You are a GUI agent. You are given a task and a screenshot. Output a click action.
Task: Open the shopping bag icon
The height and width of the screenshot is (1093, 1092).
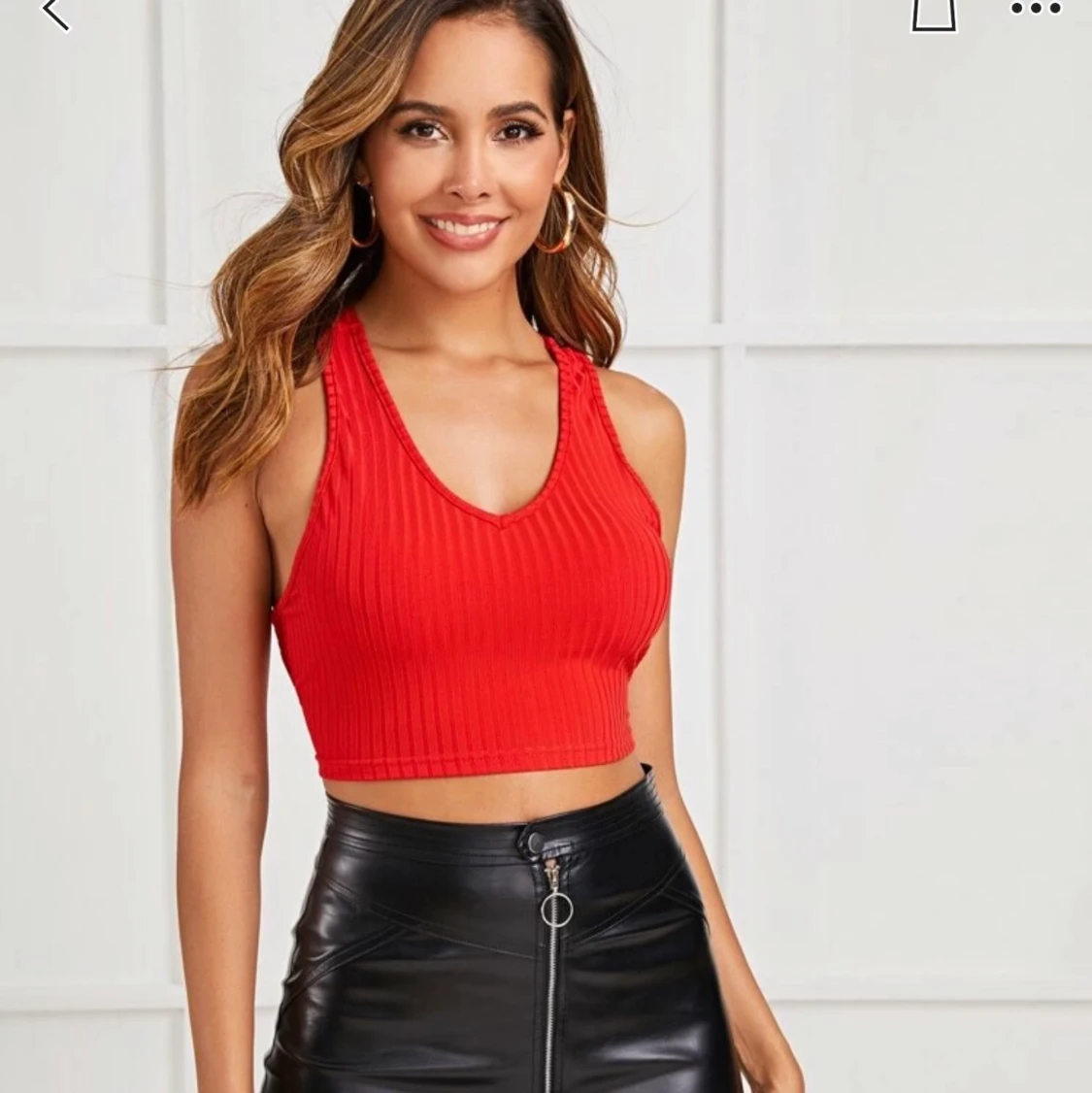pos(933,14)
